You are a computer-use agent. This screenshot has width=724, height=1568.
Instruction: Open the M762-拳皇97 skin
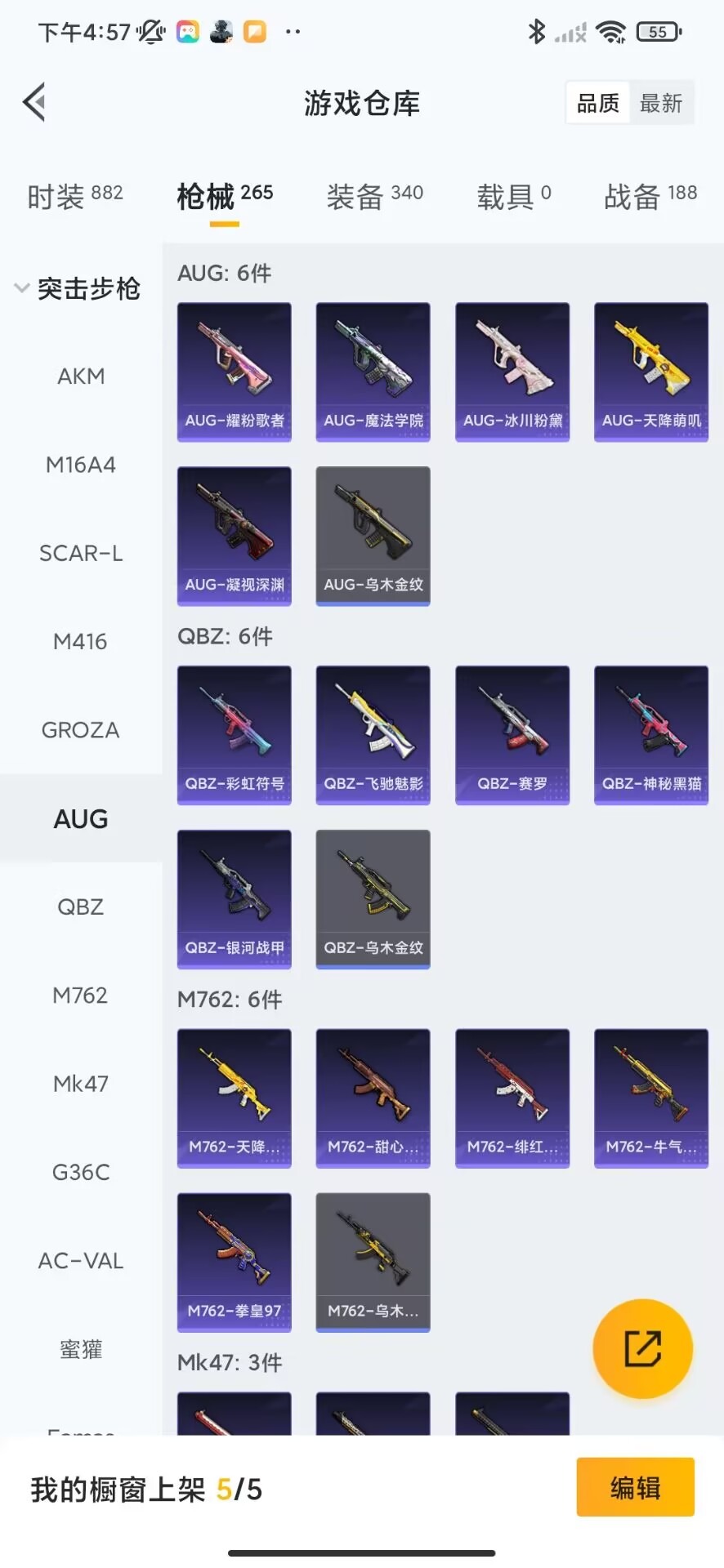tap(235, 1262)
